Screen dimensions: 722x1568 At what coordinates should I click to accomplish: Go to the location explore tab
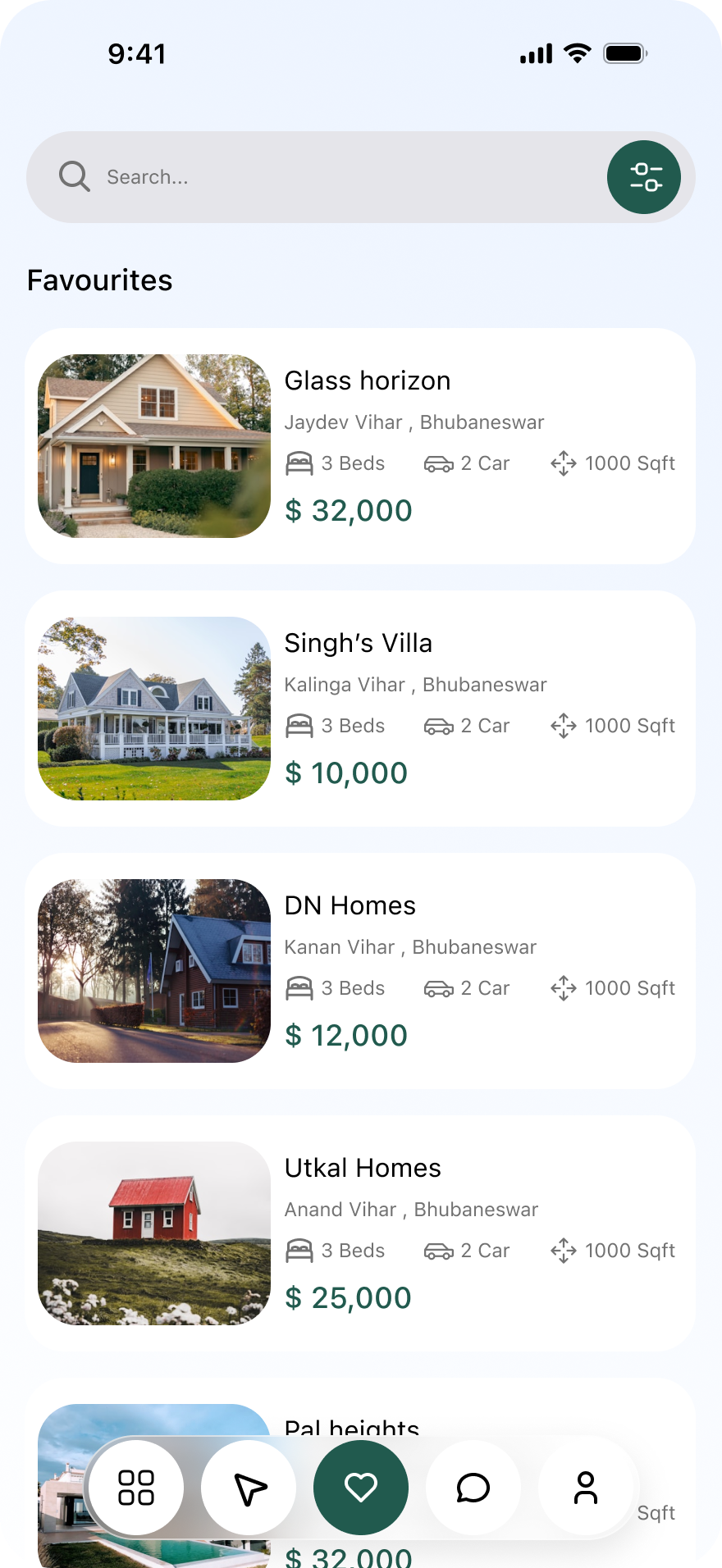click(249, 1488)
